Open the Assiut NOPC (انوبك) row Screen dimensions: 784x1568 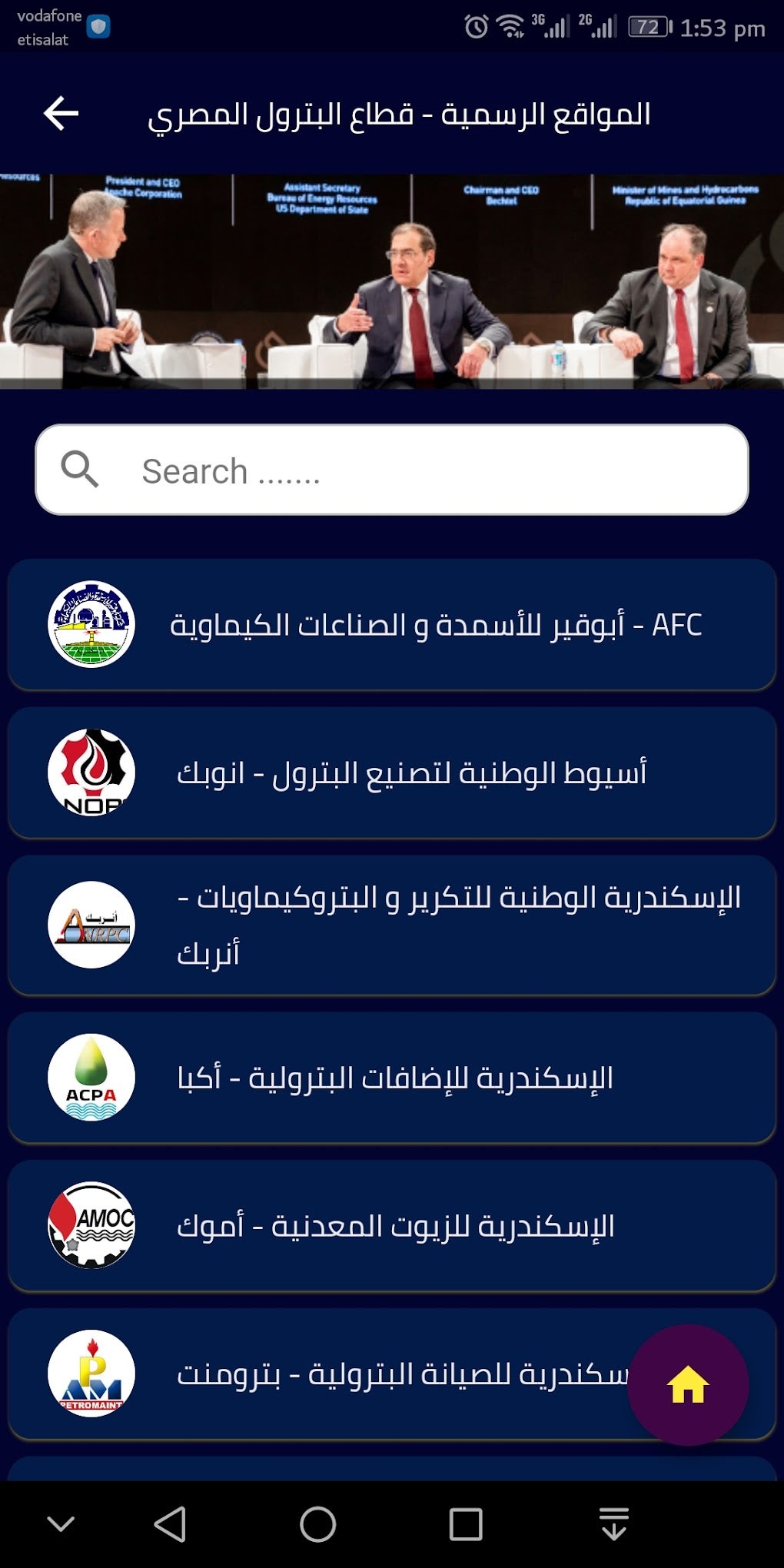392,772
